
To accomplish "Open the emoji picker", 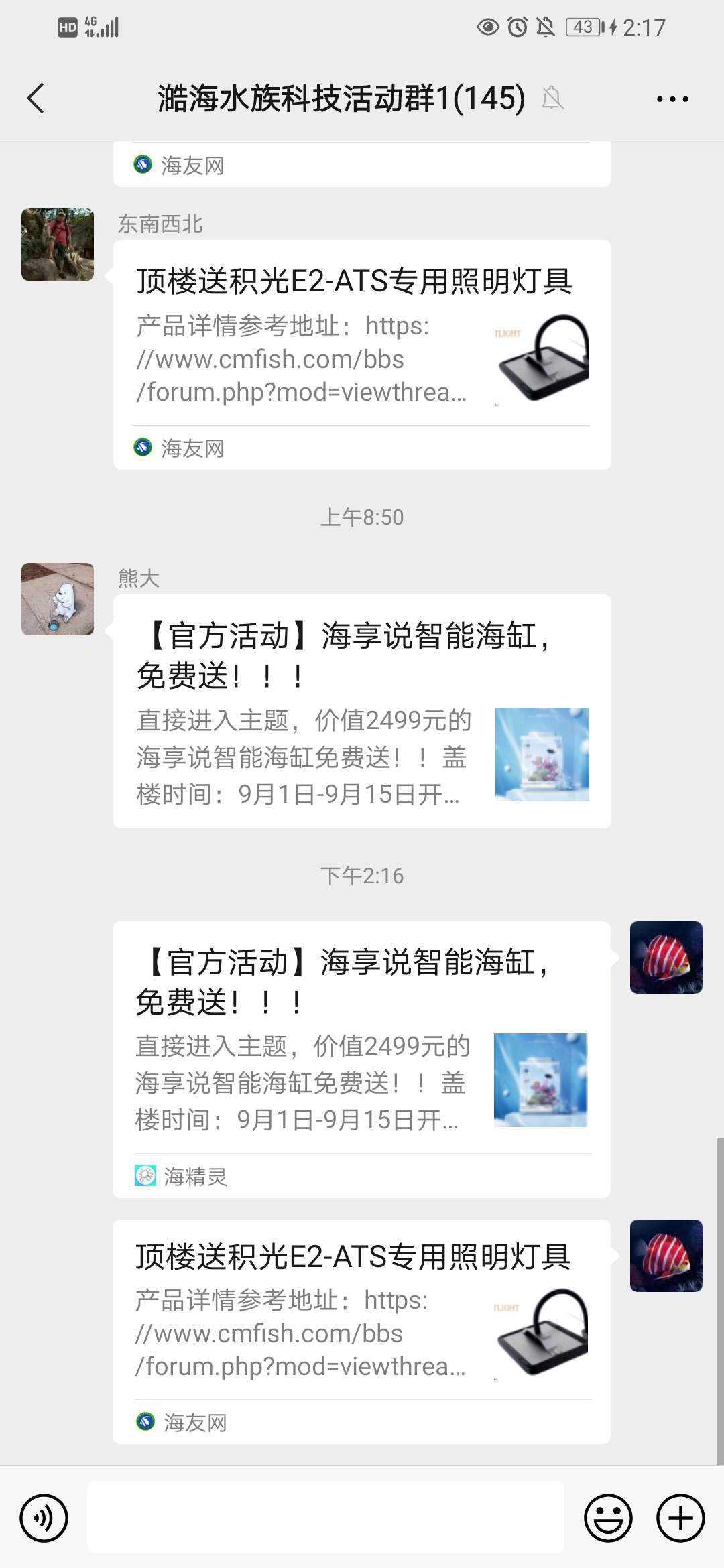I will point(608,1517).
